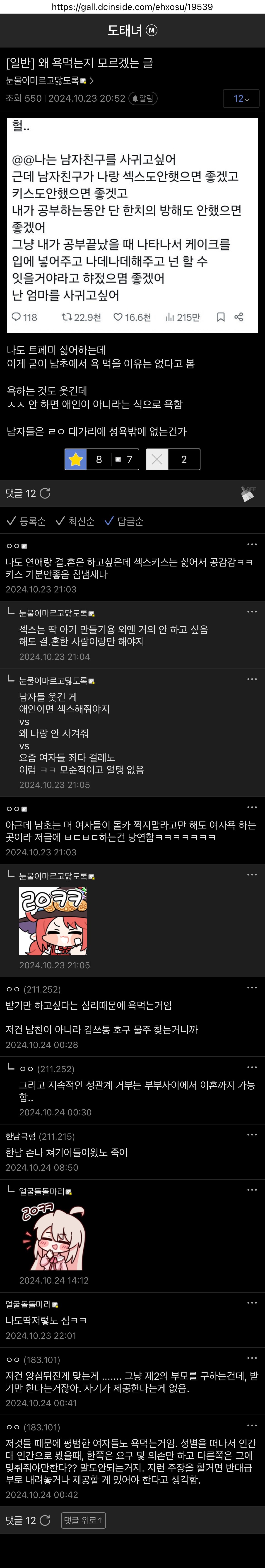
Task: Open options for 나도딱저렇노 comment
Action: [252, 1303]
